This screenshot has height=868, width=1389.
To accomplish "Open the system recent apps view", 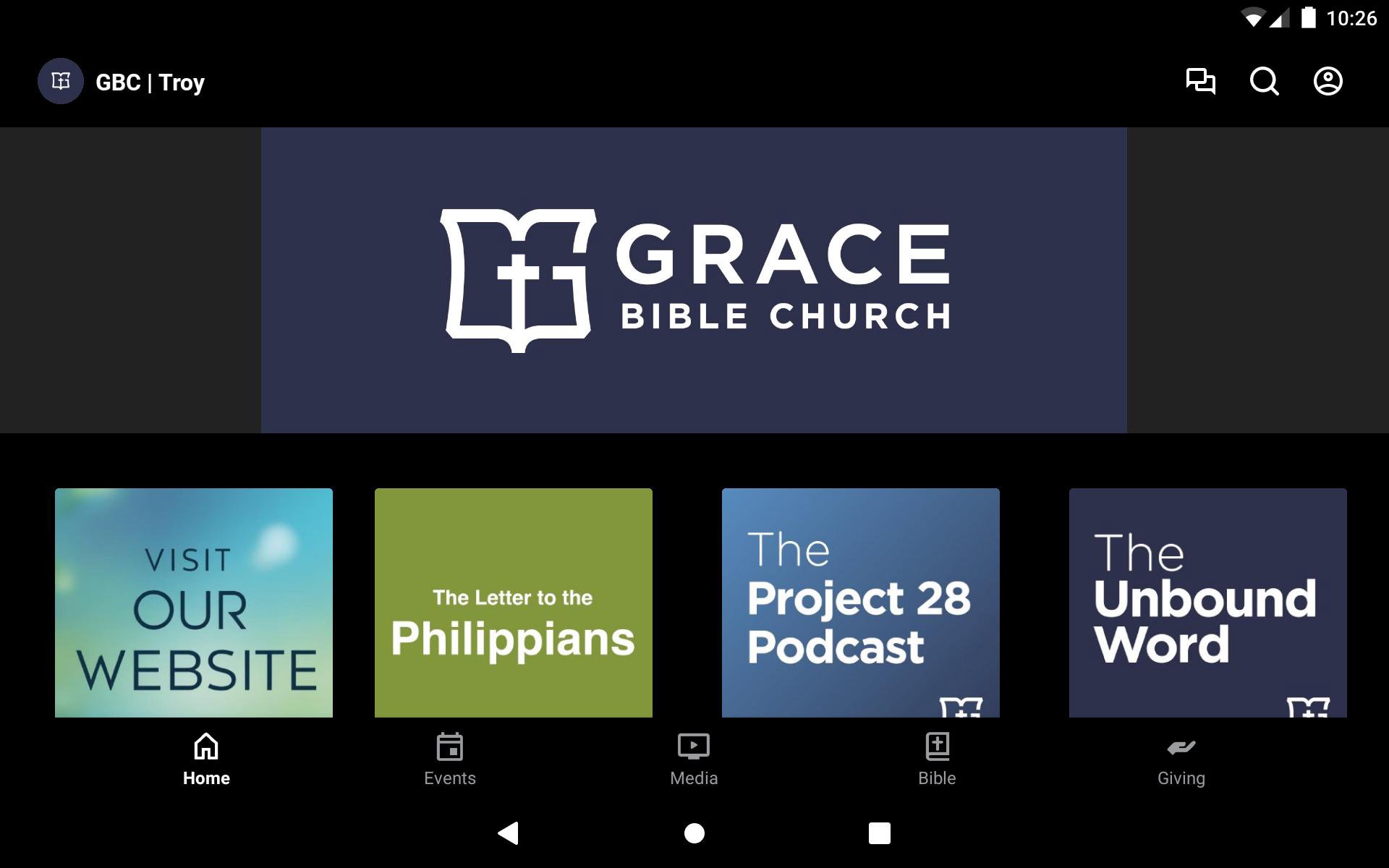I will point(879,833).
